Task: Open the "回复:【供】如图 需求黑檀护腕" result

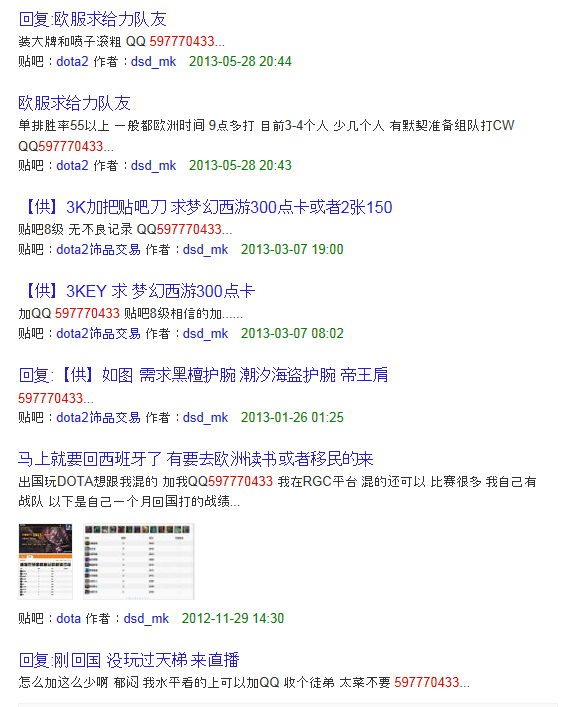Action: coord(203,375)
